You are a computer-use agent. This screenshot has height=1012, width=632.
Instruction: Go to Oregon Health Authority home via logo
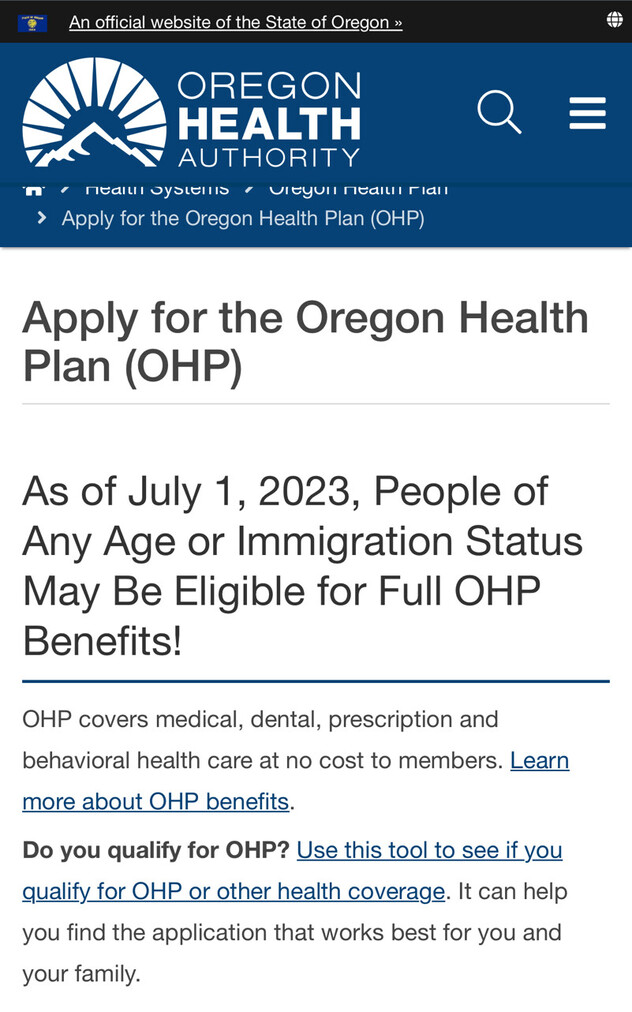(191, 113)
